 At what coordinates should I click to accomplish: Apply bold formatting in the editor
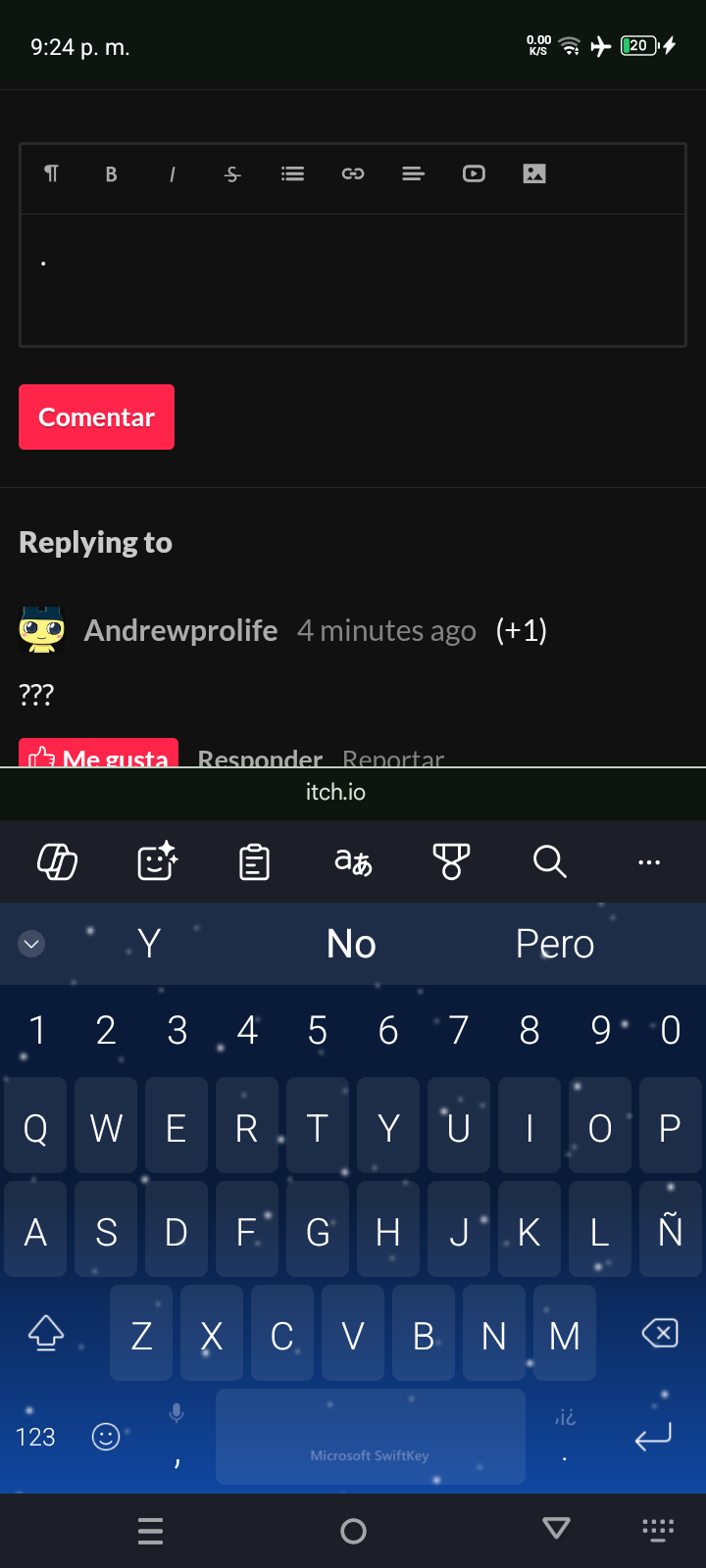(x=111, y=174)
